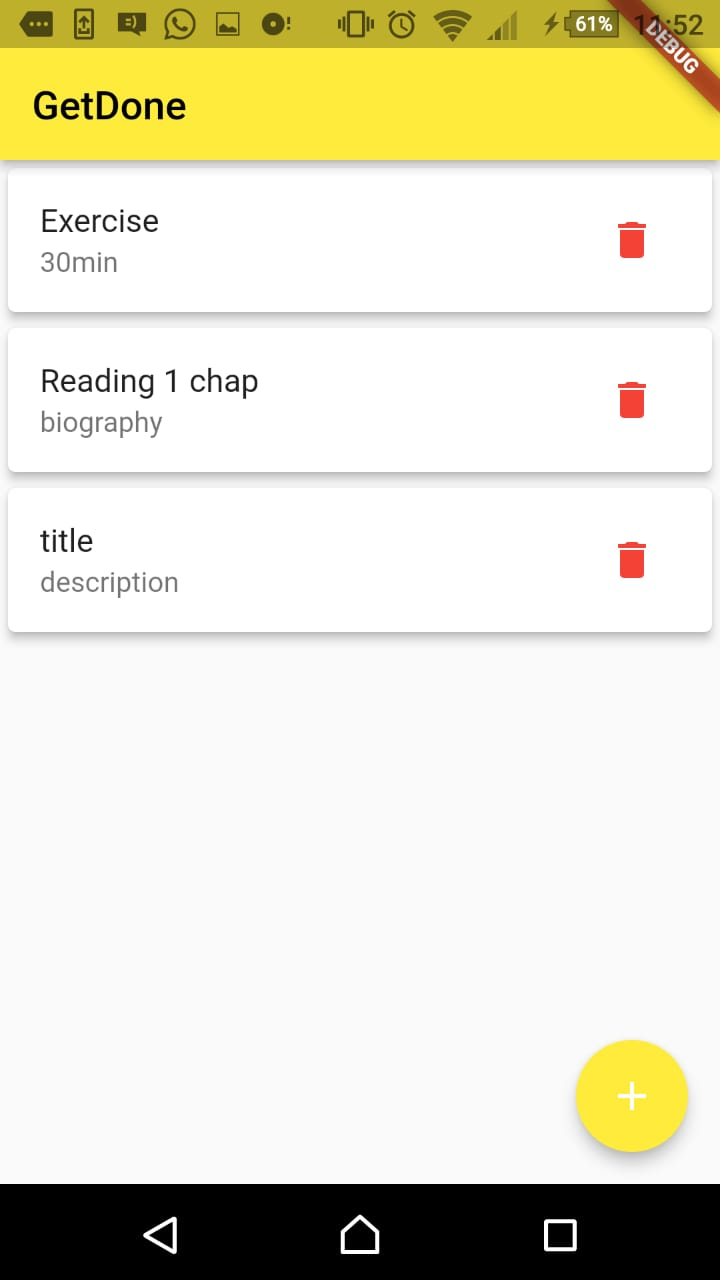The image size is (720, 1280).
Task: Select the Wi-Fi status icon
Action: pos(450,24)
